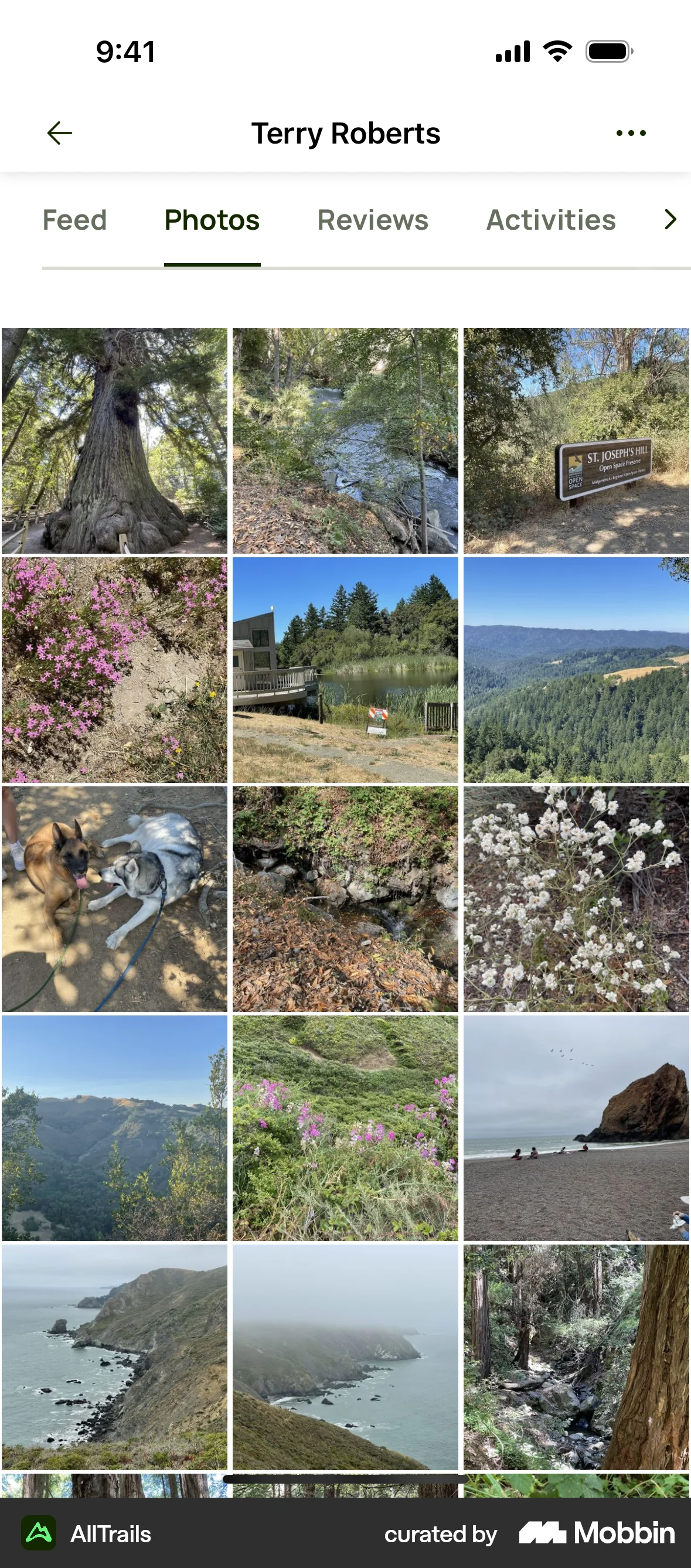Image resolution: width=691 pixels, height=1568 pixels.
Task: Open the St. Joseph's Hill sign photo
Action: click(577, 438)
